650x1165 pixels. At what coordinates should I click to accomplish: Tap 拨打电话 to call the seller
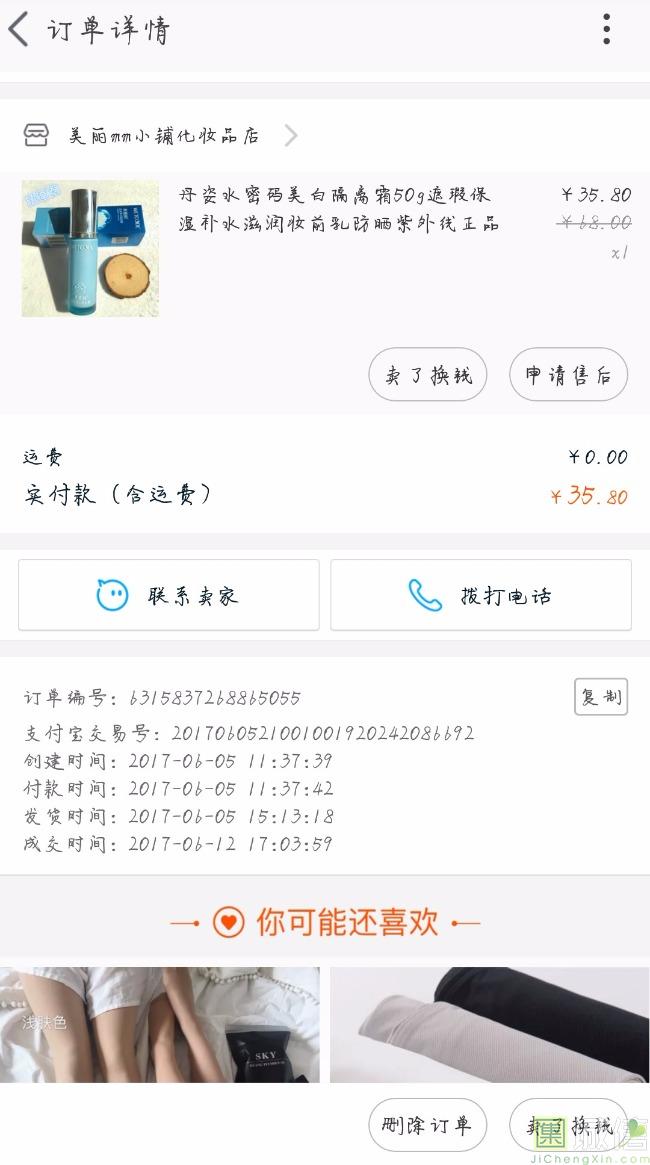point(481,595)
